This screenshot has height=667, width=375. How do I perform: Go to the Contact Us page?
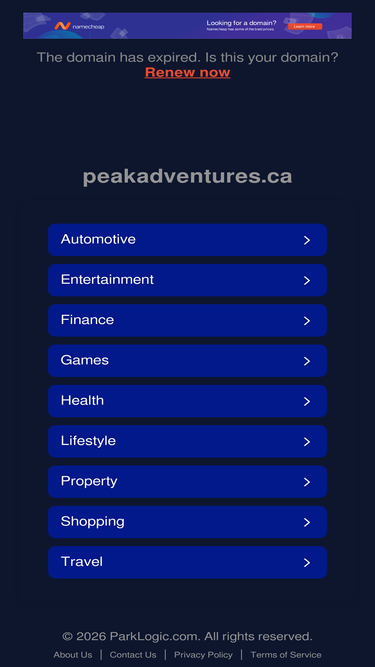(133, 655)
